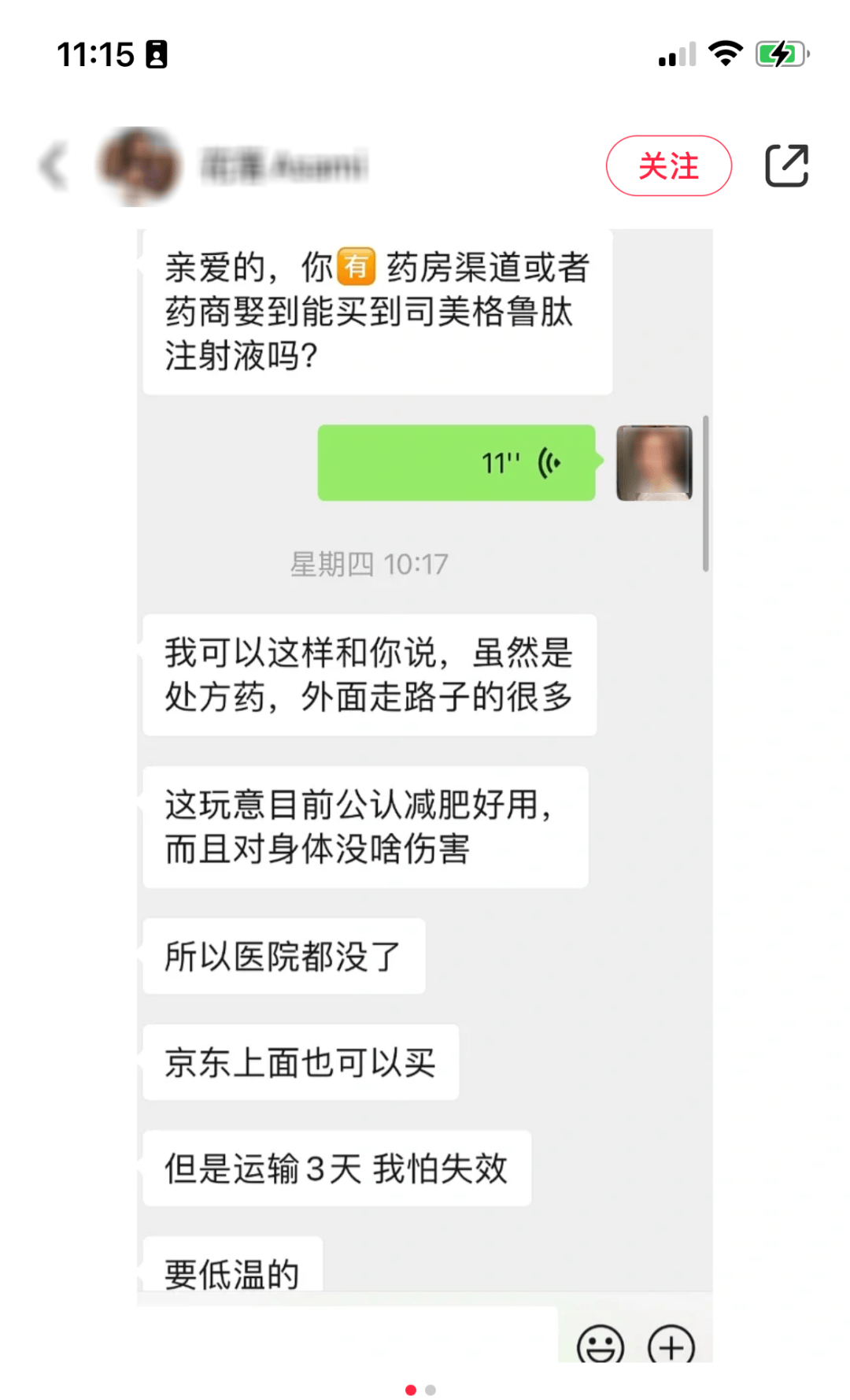This screenshot has height=1400, width=850.
Task: Open the chat screenshot image full screen
Action: point(425,787)
